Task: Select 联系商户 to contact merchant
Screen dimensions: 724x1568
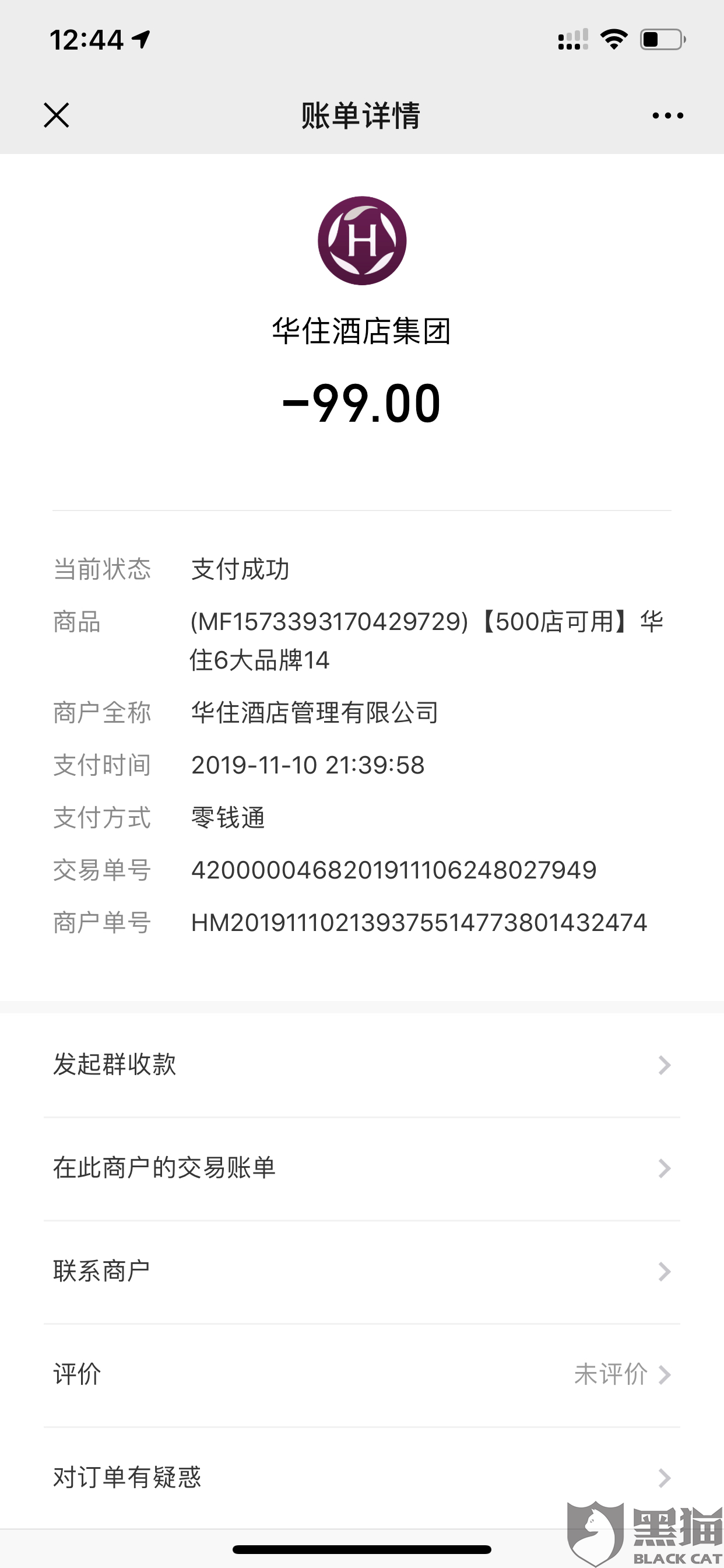Action: pyautogui.click(x=362, y=1272)
